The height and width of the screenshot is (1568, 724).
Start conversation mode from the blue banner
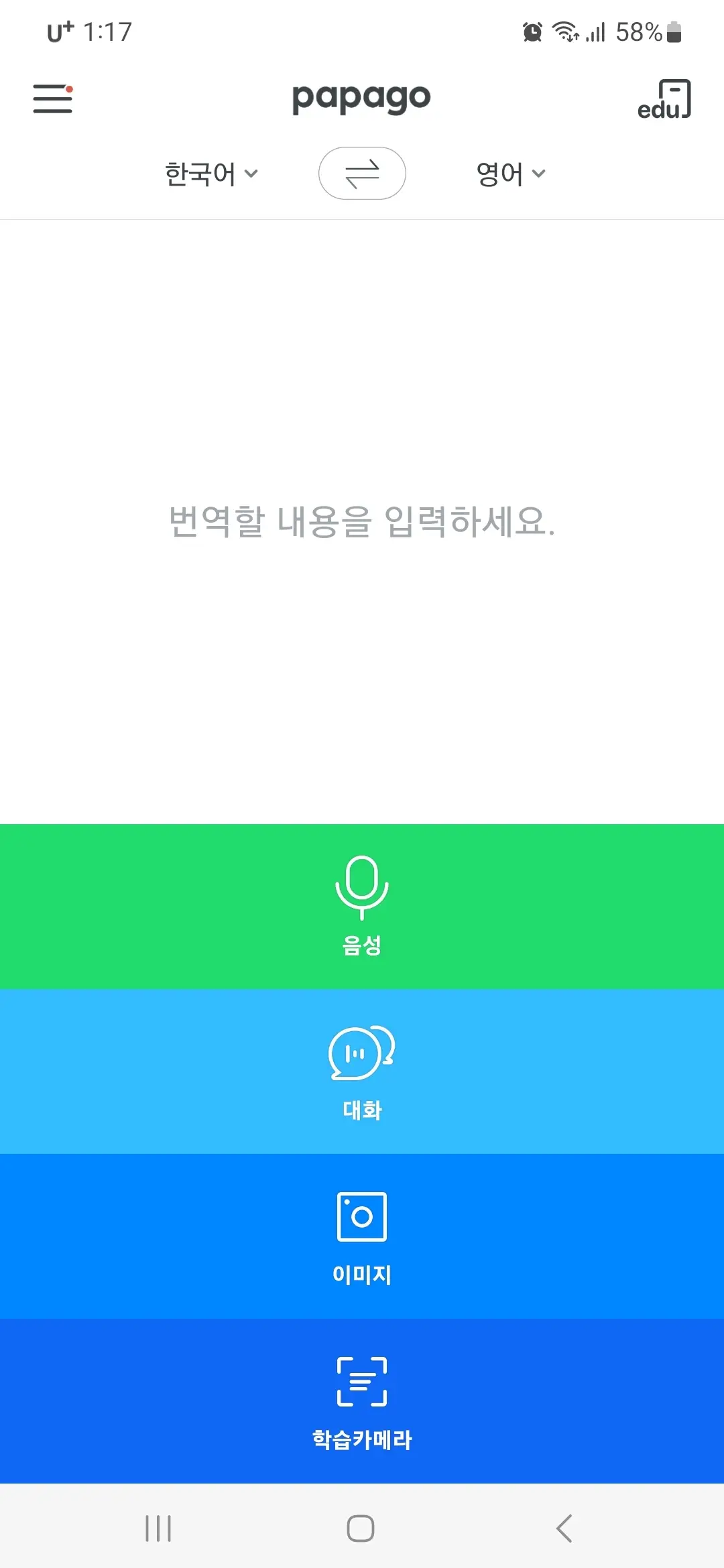(362, 1072)
